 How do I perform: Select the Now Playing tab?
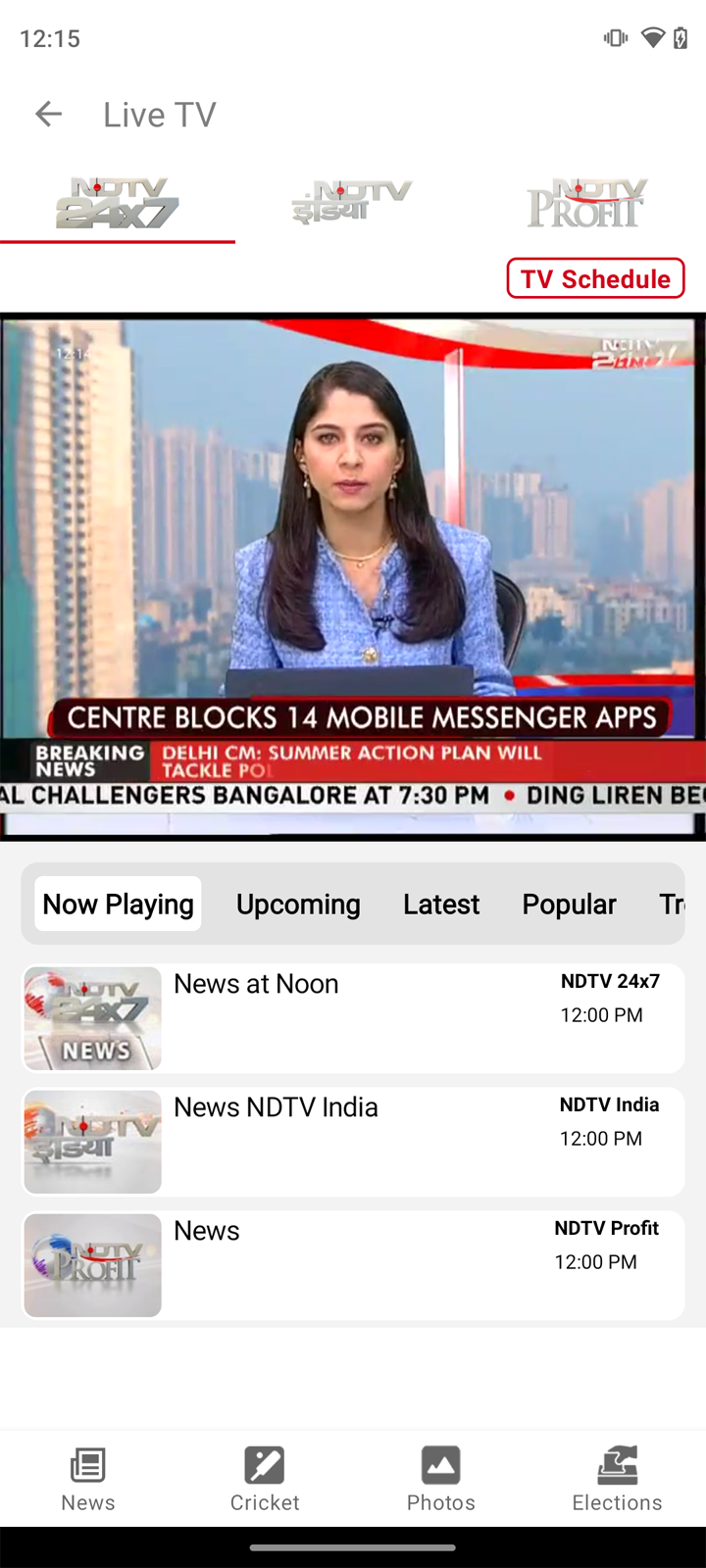[x=118, y=904]
